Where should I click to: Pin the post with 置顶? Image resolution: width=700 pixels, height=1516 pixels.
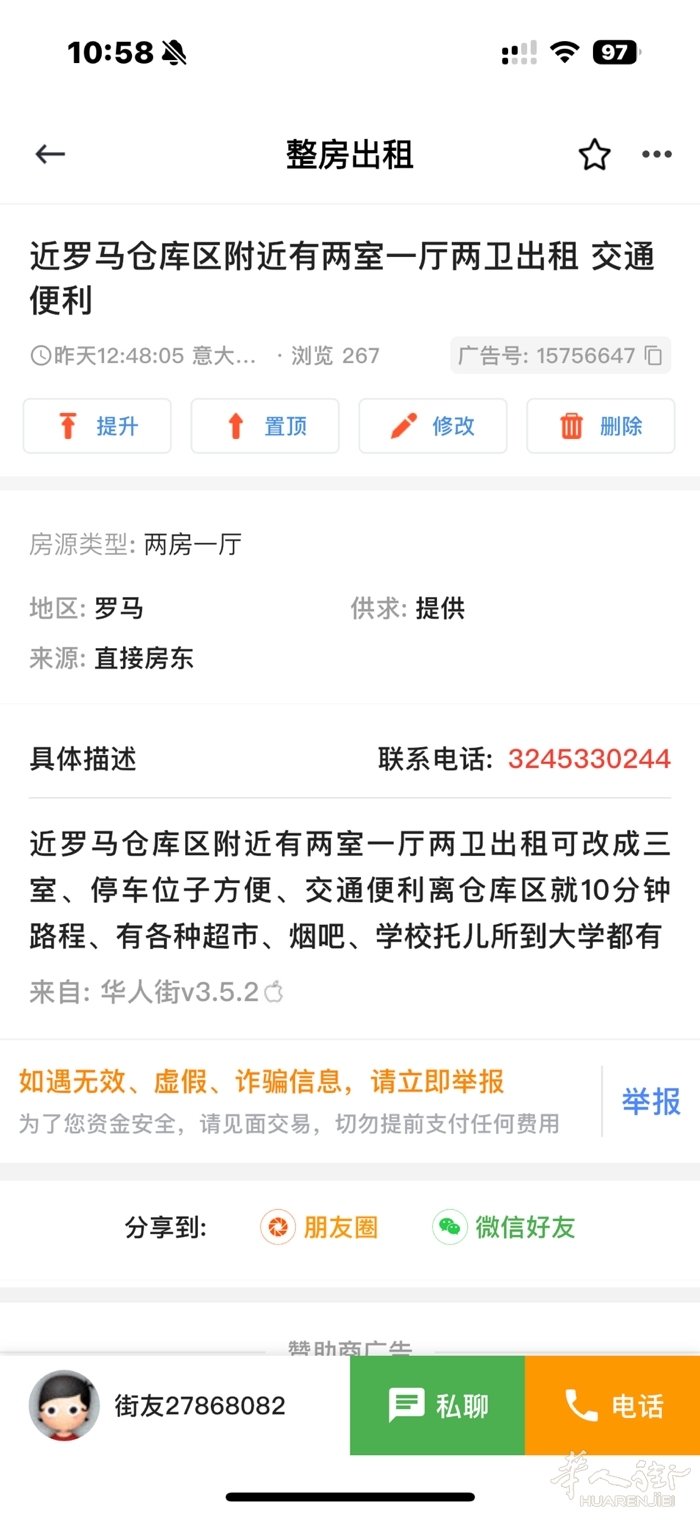[x=265, y=426]
